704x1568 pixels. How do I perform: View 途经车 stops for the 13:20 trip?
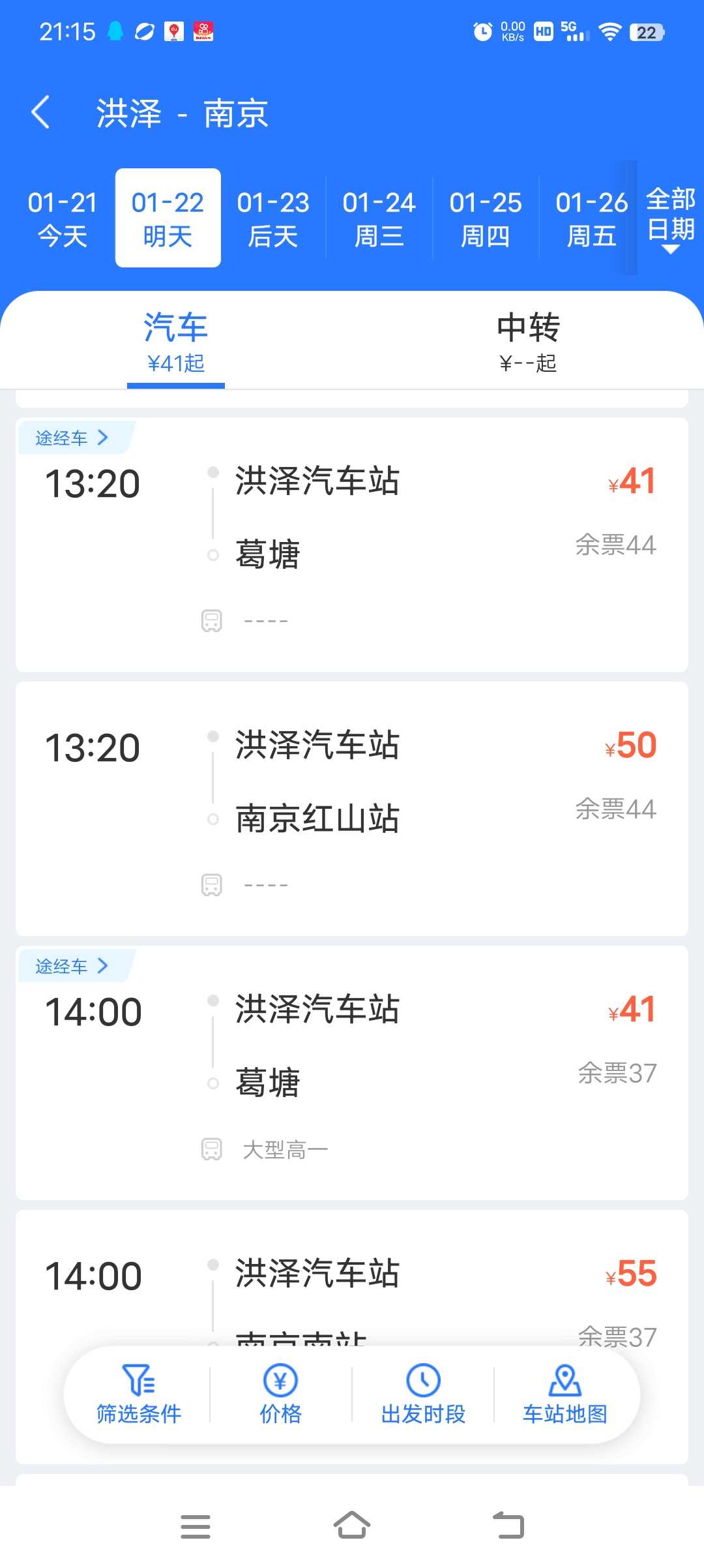73,438
